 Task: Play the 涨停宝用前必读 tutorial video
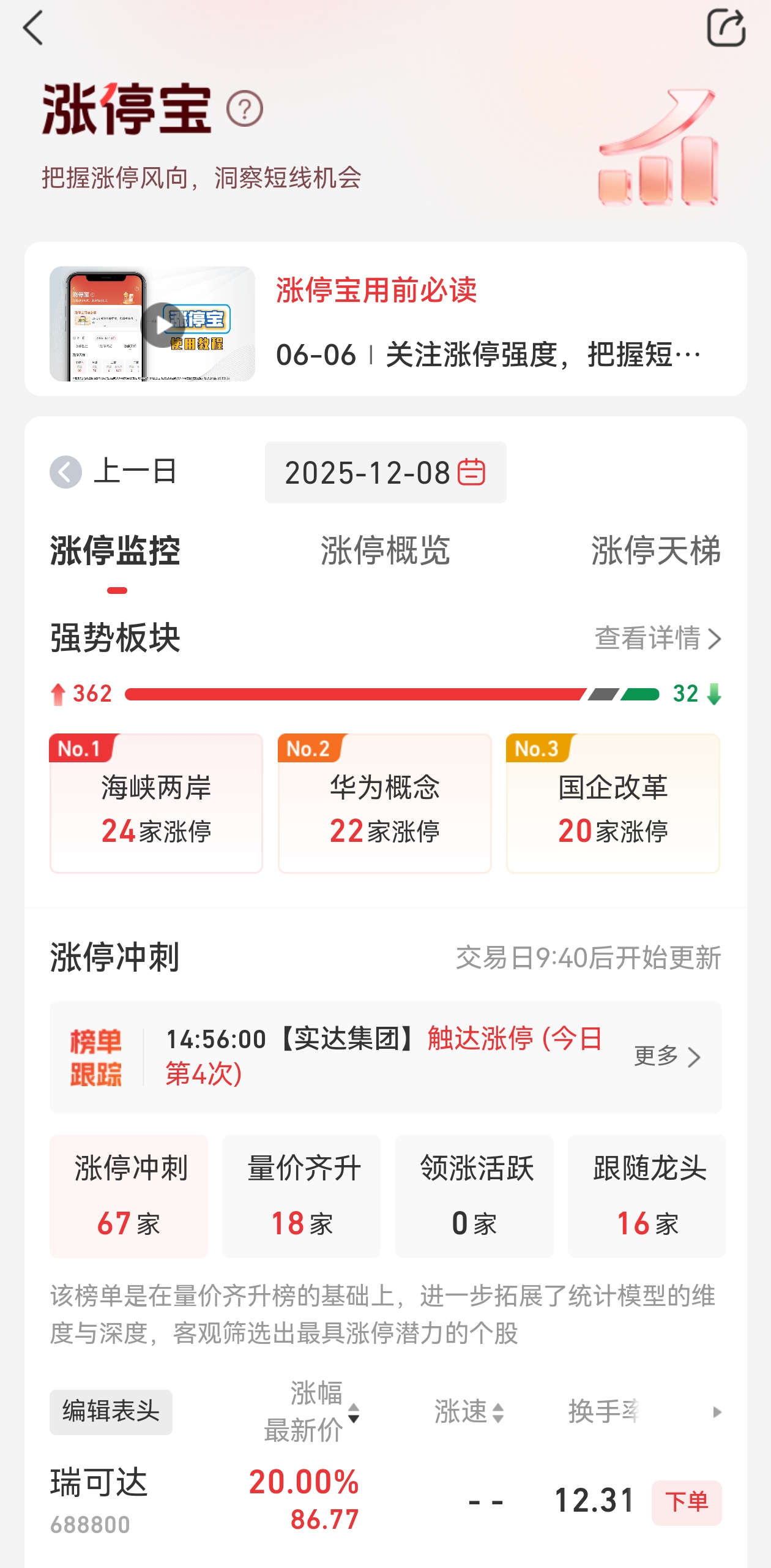[162, 324]
